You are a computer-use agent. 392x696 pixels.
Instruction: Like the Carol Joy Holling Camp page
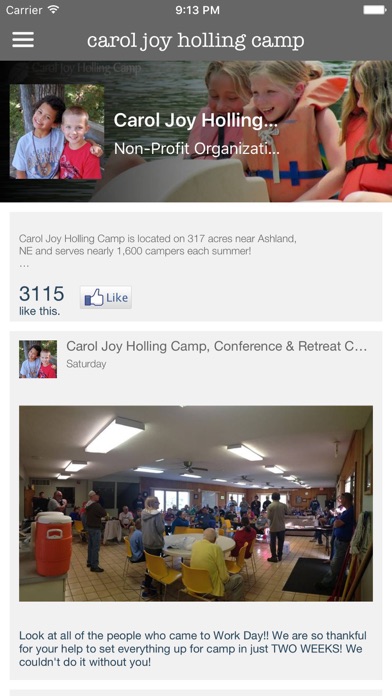[x=106, y=297]
